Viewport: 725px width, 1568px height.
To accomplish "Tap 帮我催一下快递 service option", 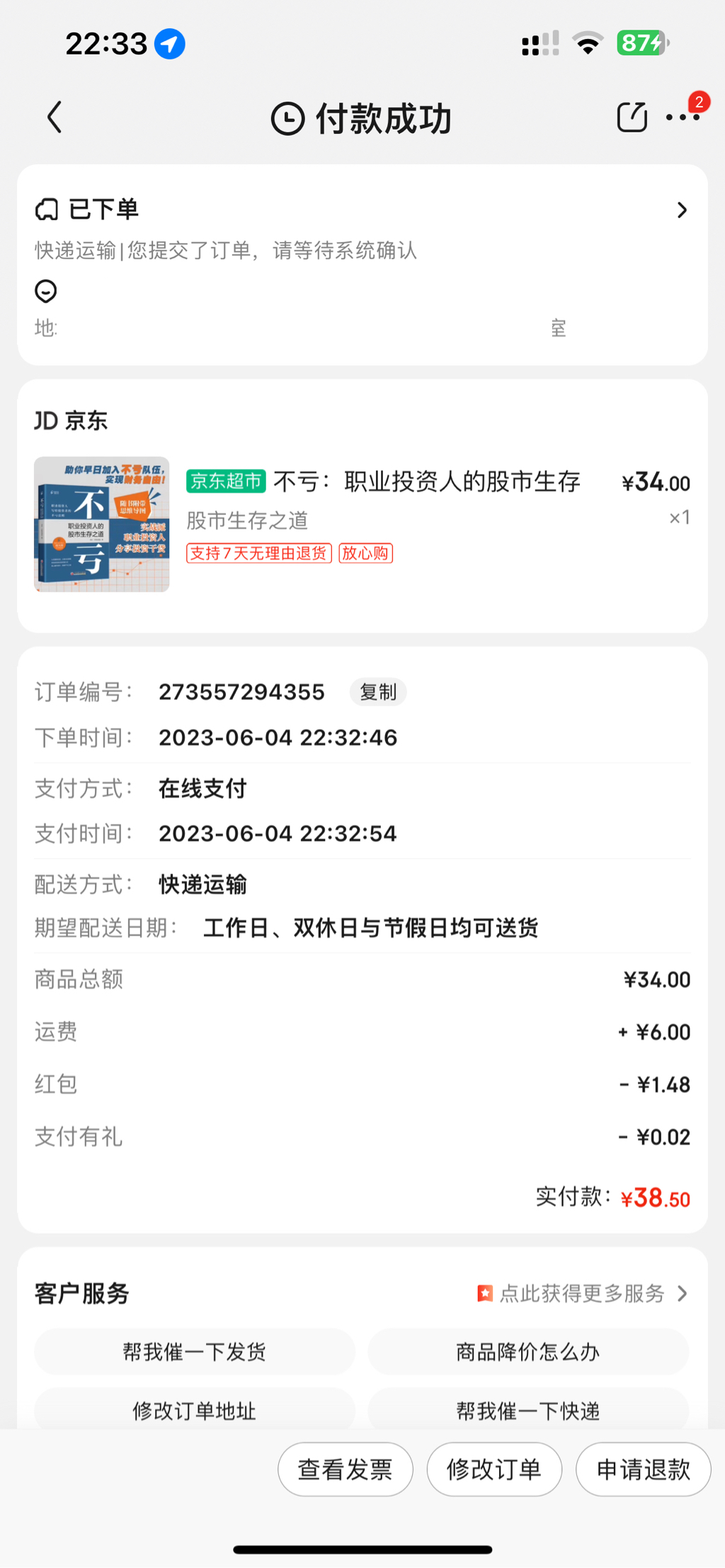I will coord(527,1411).
